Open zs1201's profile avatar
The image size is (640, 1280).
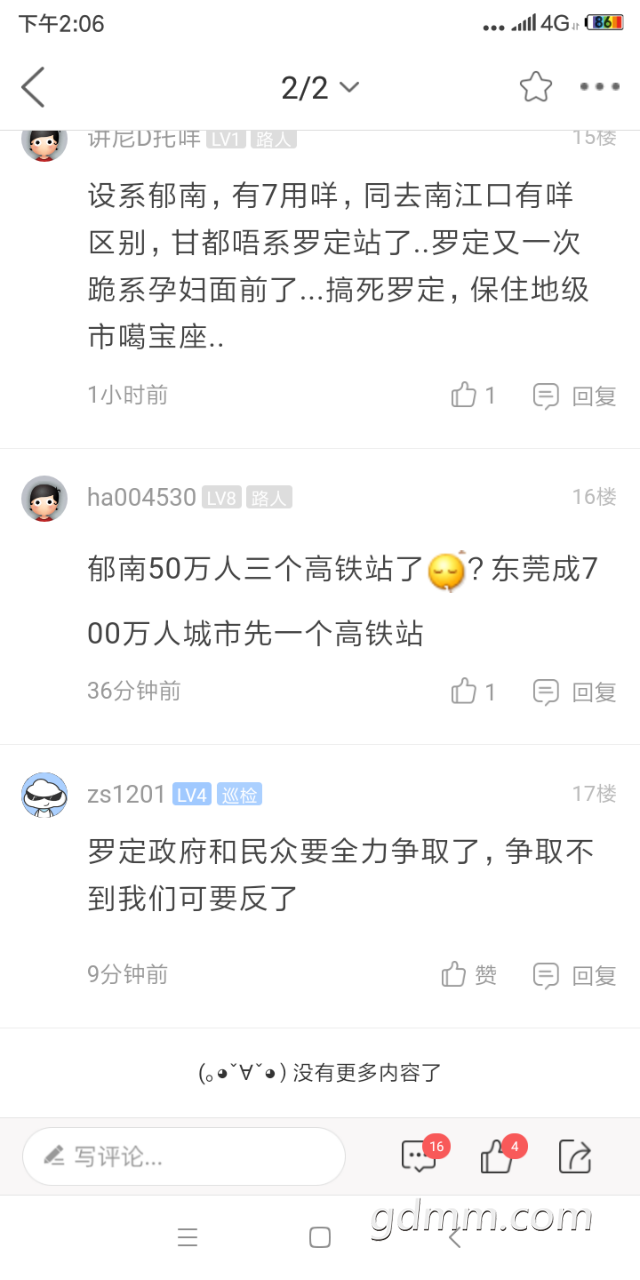point(44,795)
